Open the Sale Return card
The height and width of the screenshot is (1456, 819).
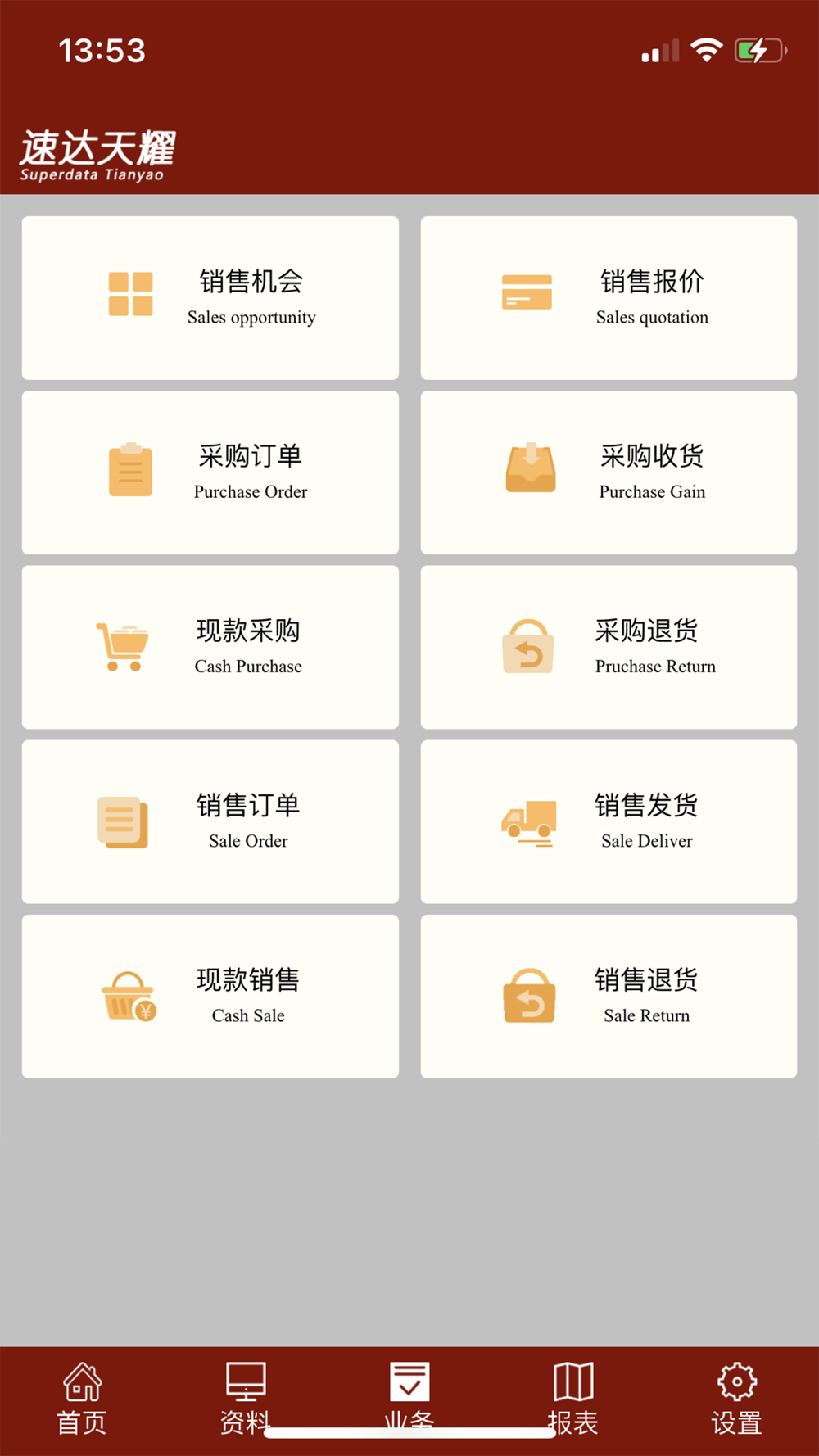point(609,995)
